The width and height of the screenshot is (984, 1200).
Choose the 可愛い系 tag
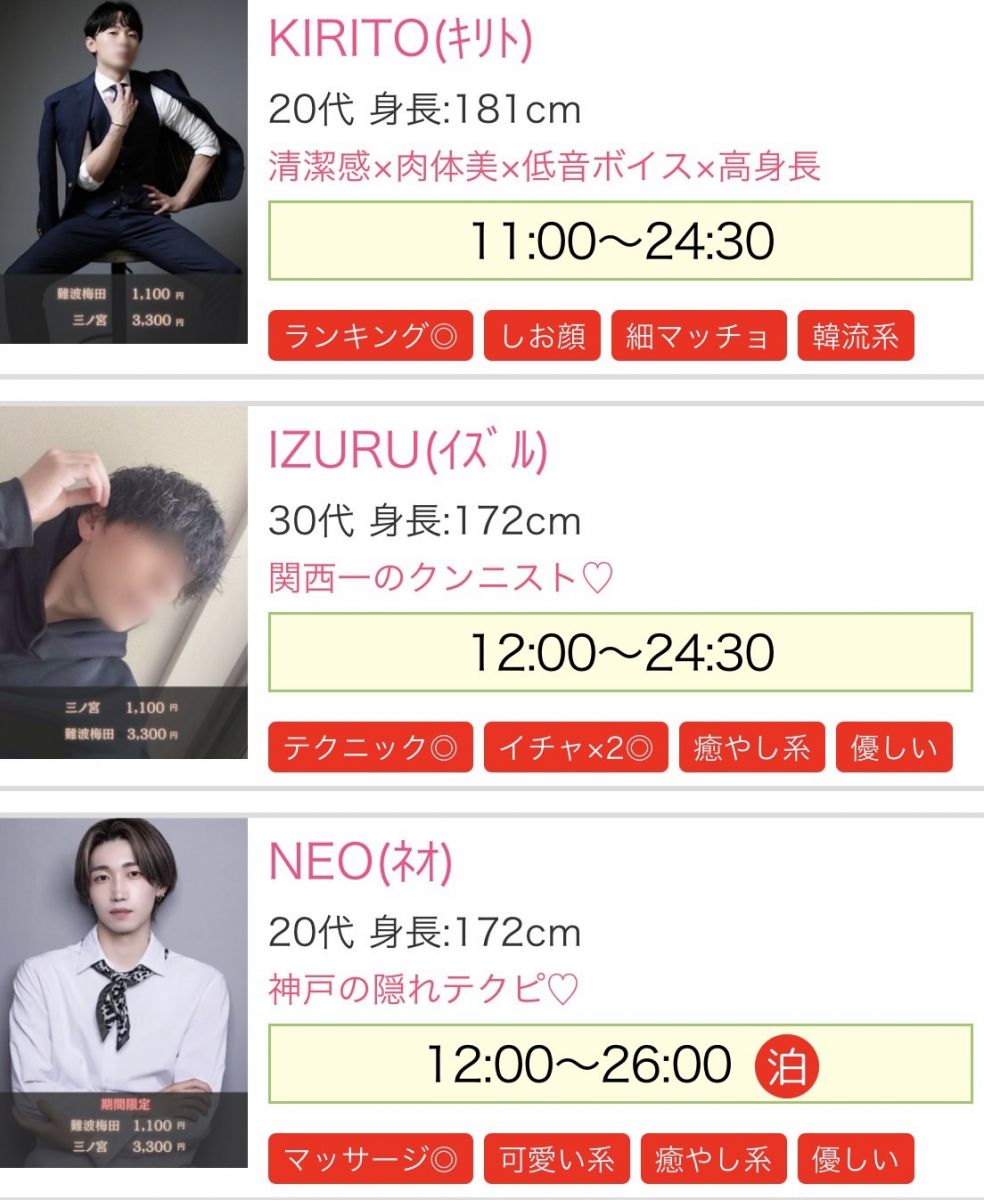pos(556,1159)
